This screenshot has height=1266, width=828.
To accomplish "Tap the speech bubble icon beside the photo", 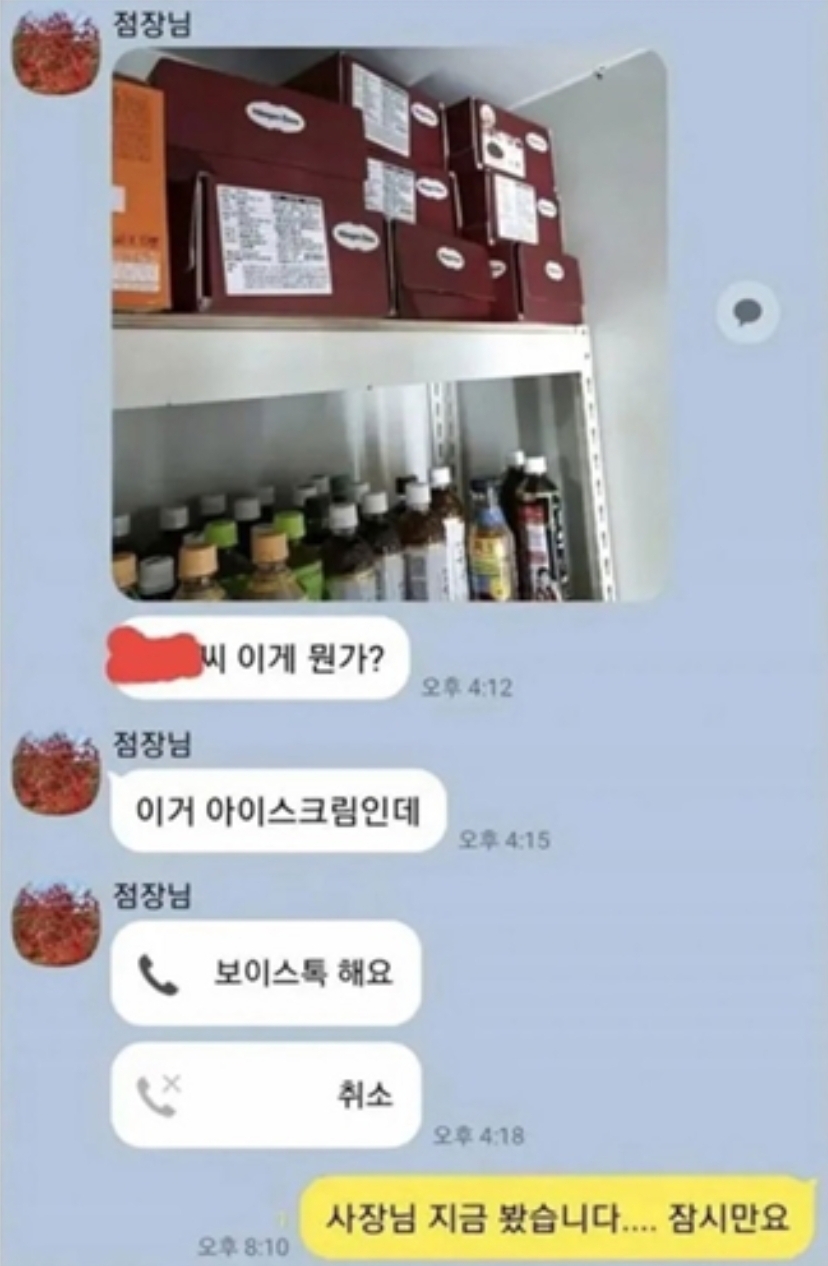I will tap(747, 314).
